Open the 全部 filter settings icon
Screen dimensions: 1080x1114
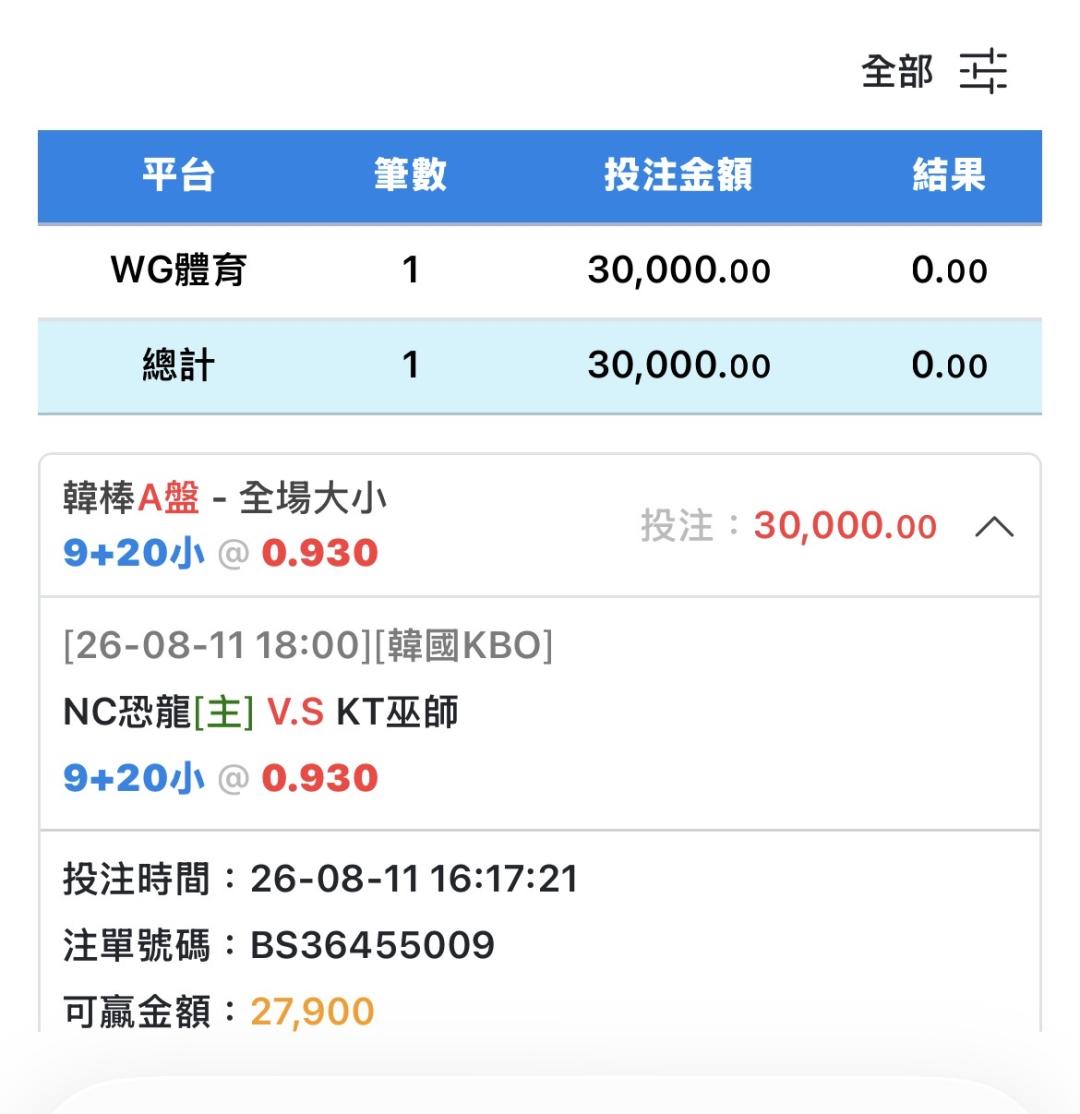[983, 71]
